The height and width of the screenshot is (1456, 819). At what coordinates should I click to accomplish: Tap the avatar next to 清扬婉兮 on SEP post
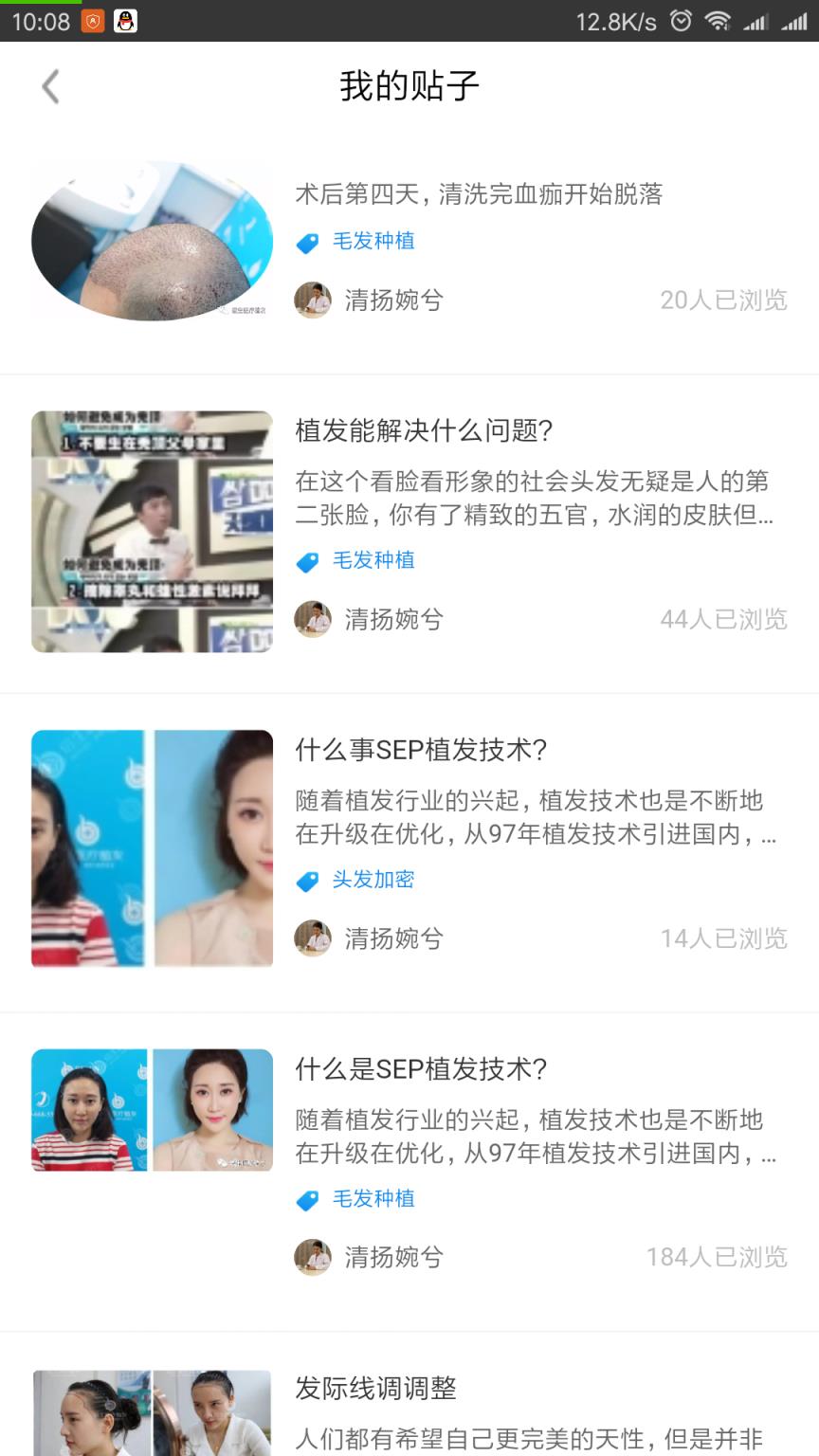click(x=313, y=938)
